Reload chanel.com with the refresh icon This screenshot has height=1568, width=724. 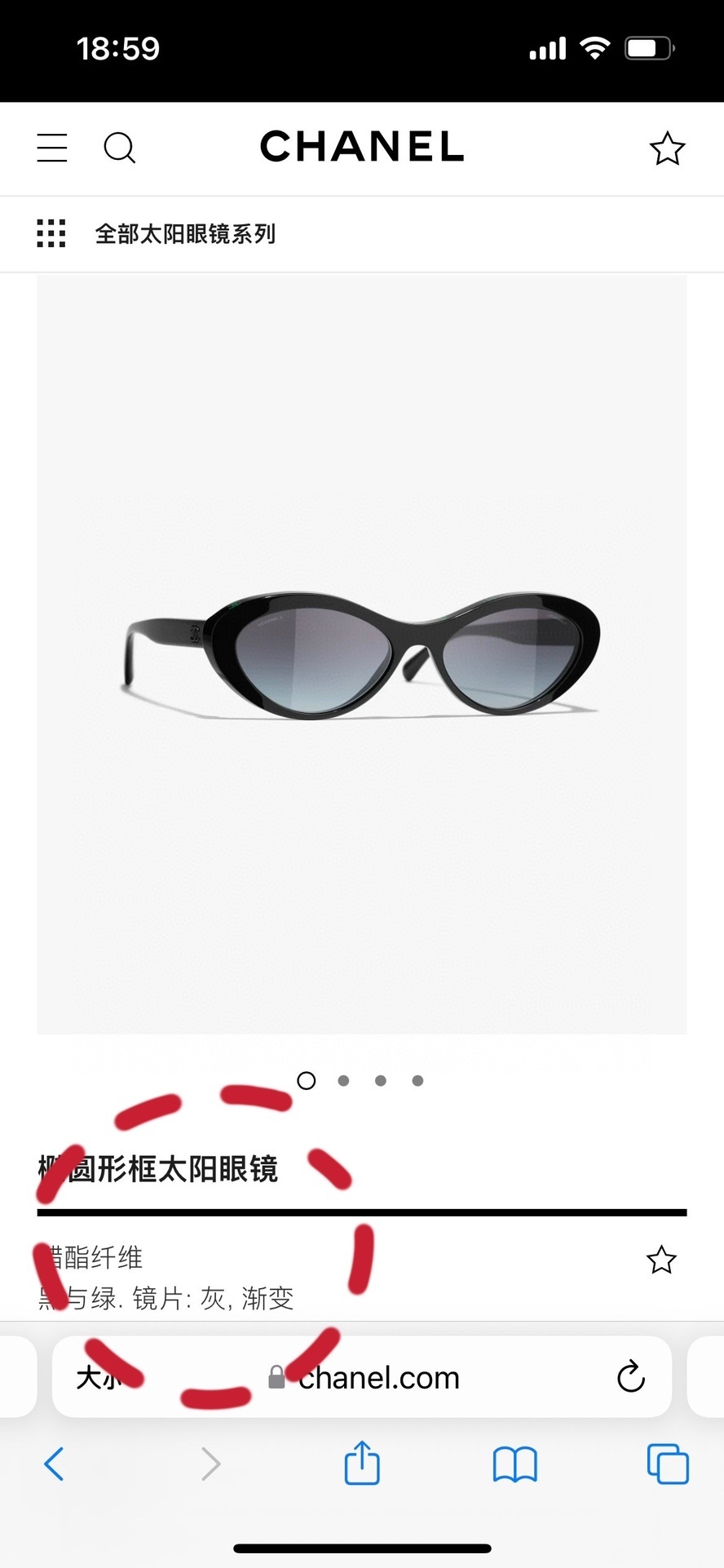[629, 1376]
